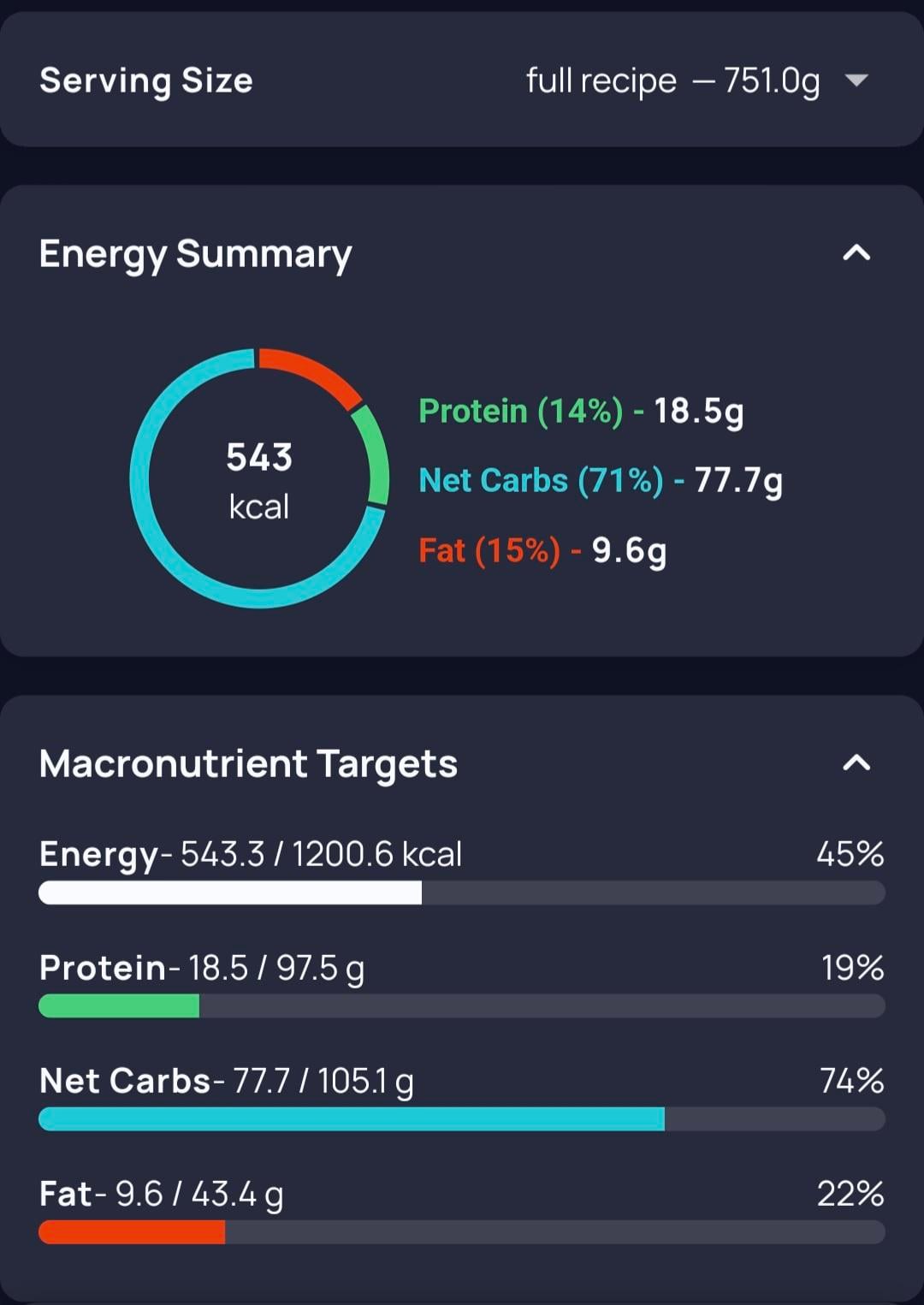Open the Serving Size dropdown
The image size is (924, 1305).
click(x=856, y=81)
